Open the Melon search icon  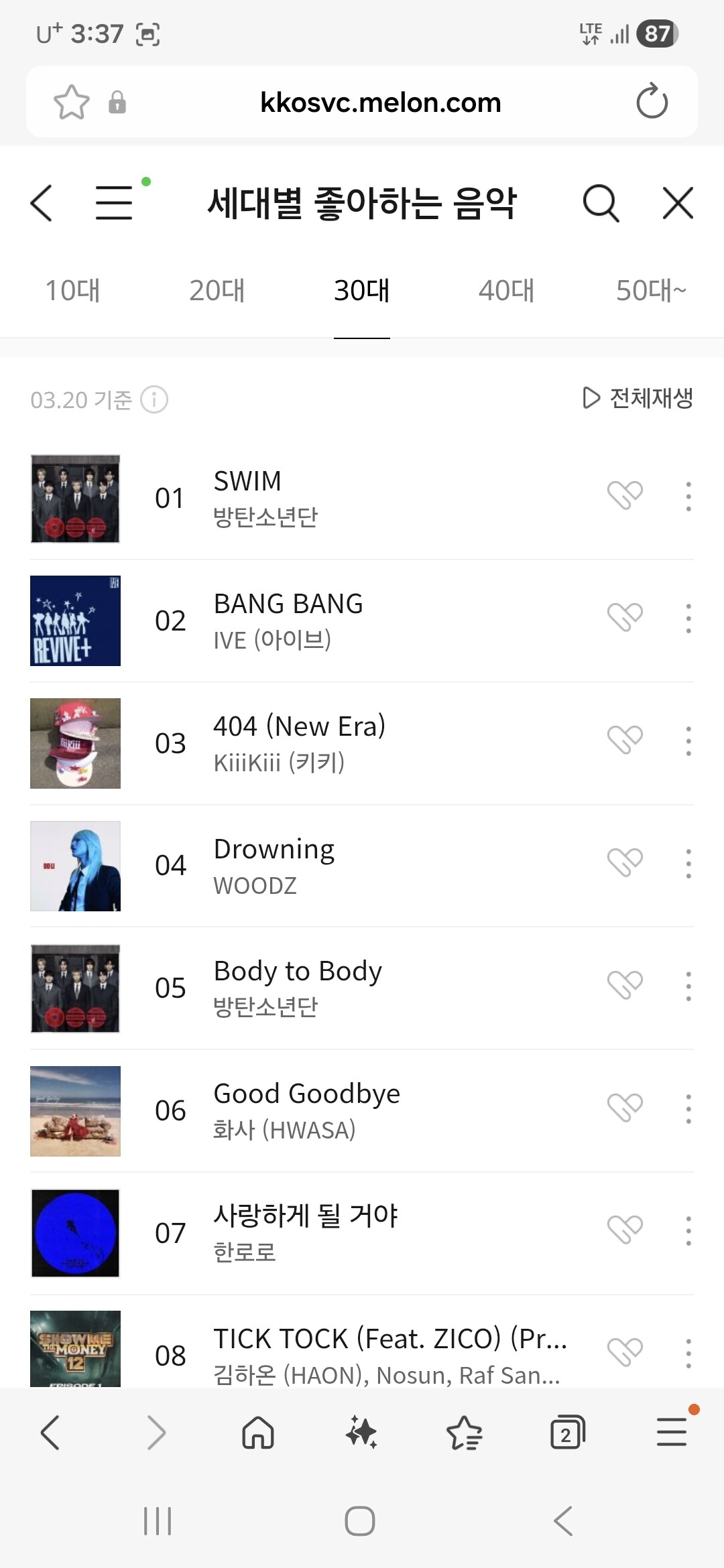tap(601, 203)
